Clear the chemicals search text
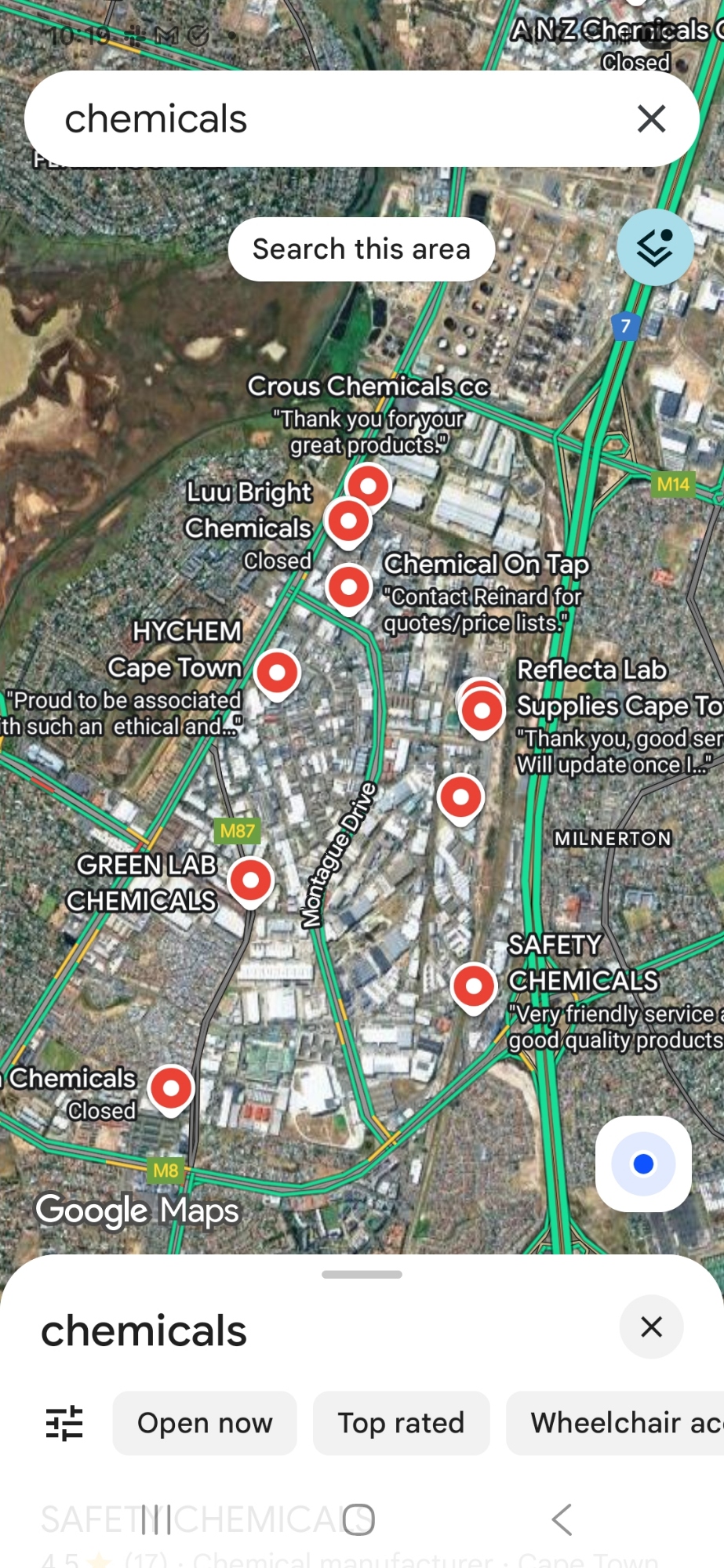Image resolution: width=724 pixels, height=1568 pixels. (x=651, y=119)
